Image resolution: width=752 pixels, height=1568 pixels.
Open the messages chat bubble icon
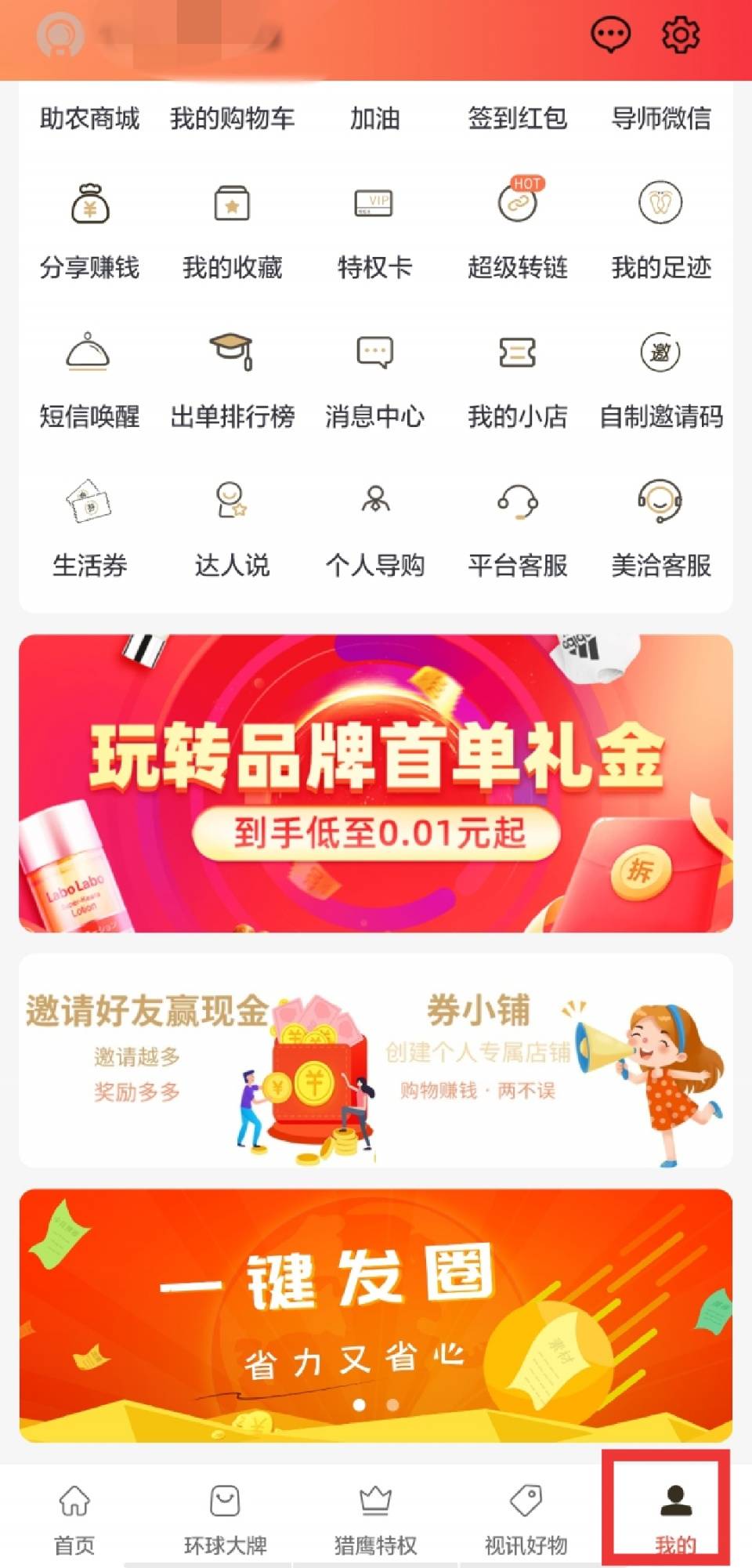609,36
